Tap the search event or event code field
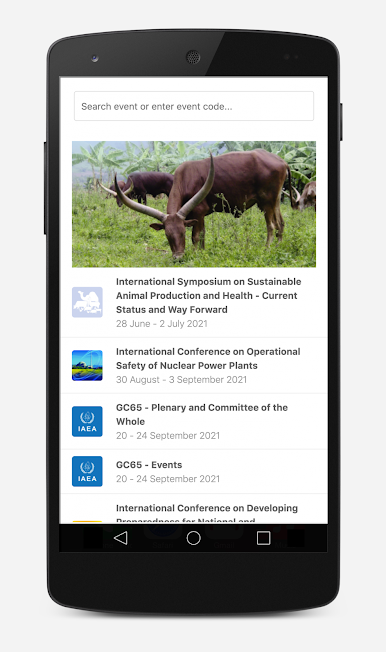Screen dimensions: 386x652 [194, 106]
